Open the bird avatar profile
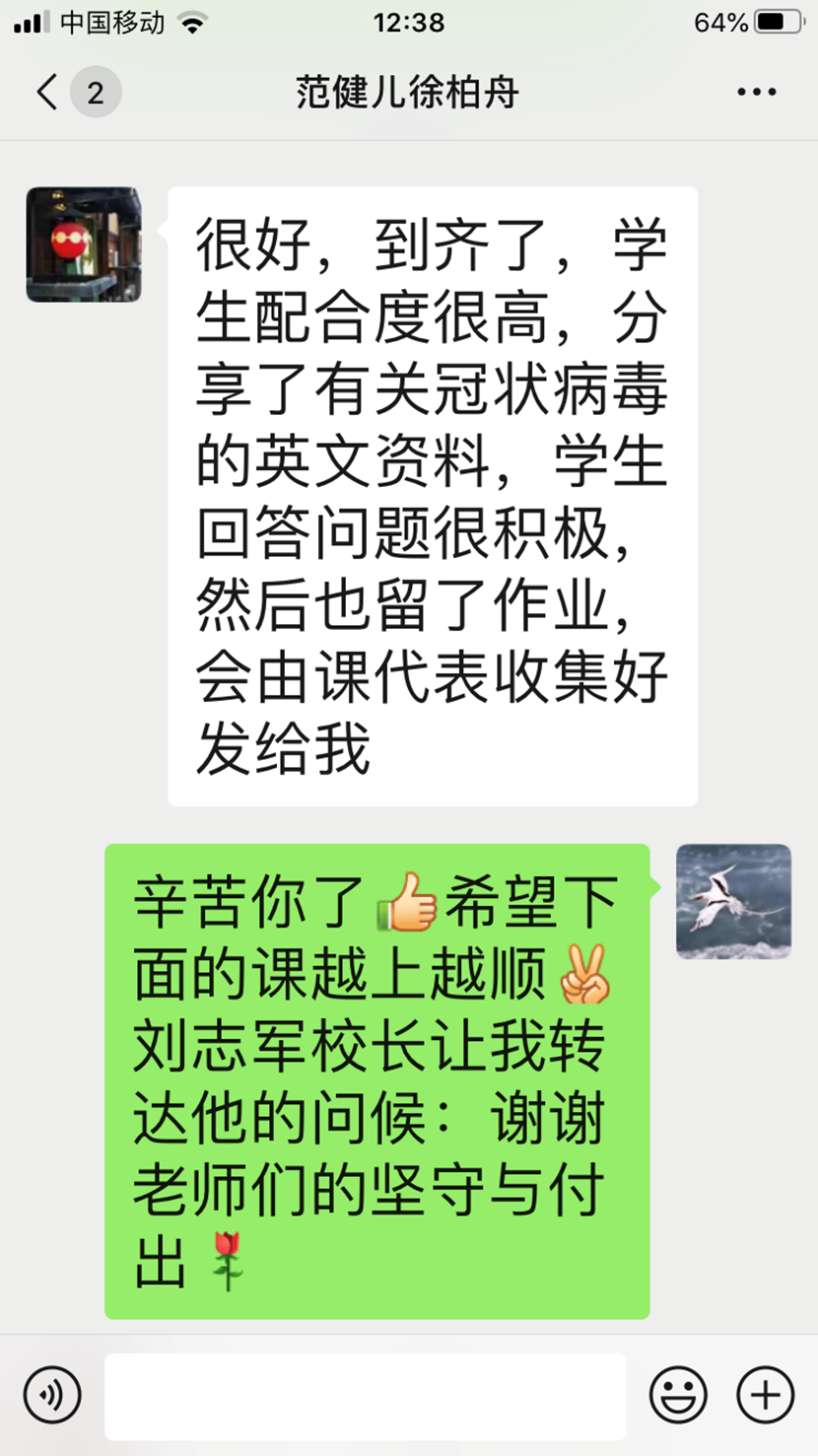 tap(733, 901)
